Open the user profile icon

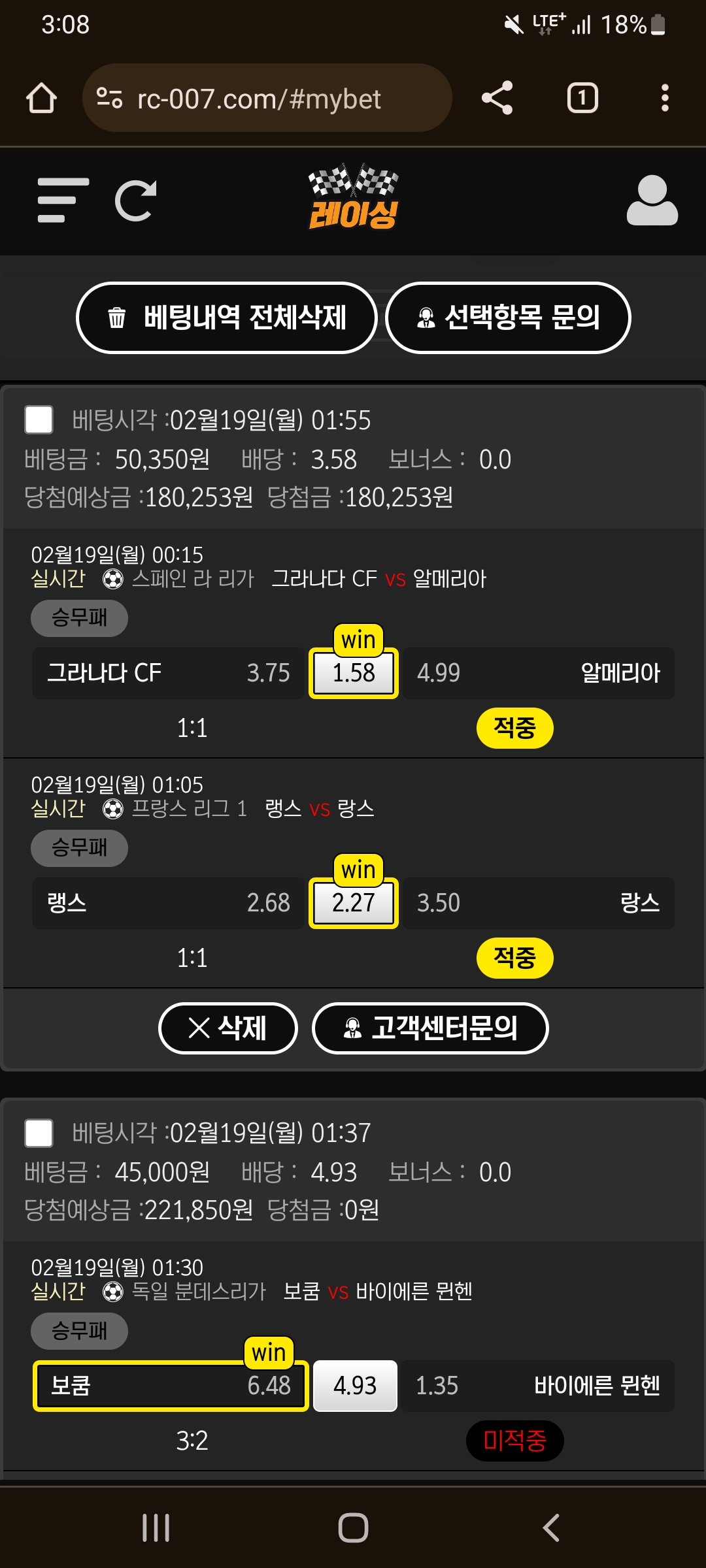(652, 200)
